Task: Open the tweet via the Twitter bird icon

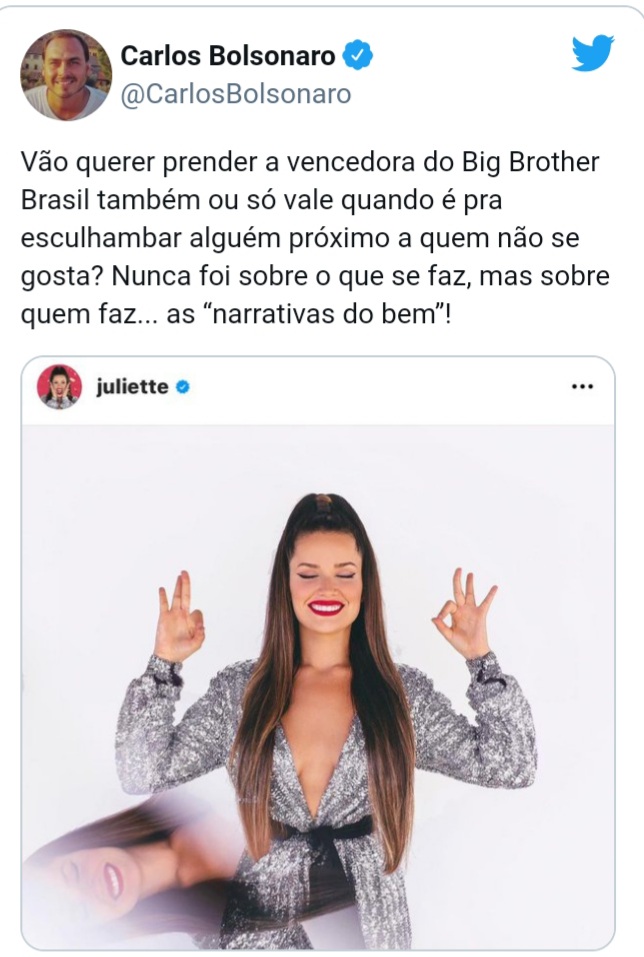Action: 592,54
